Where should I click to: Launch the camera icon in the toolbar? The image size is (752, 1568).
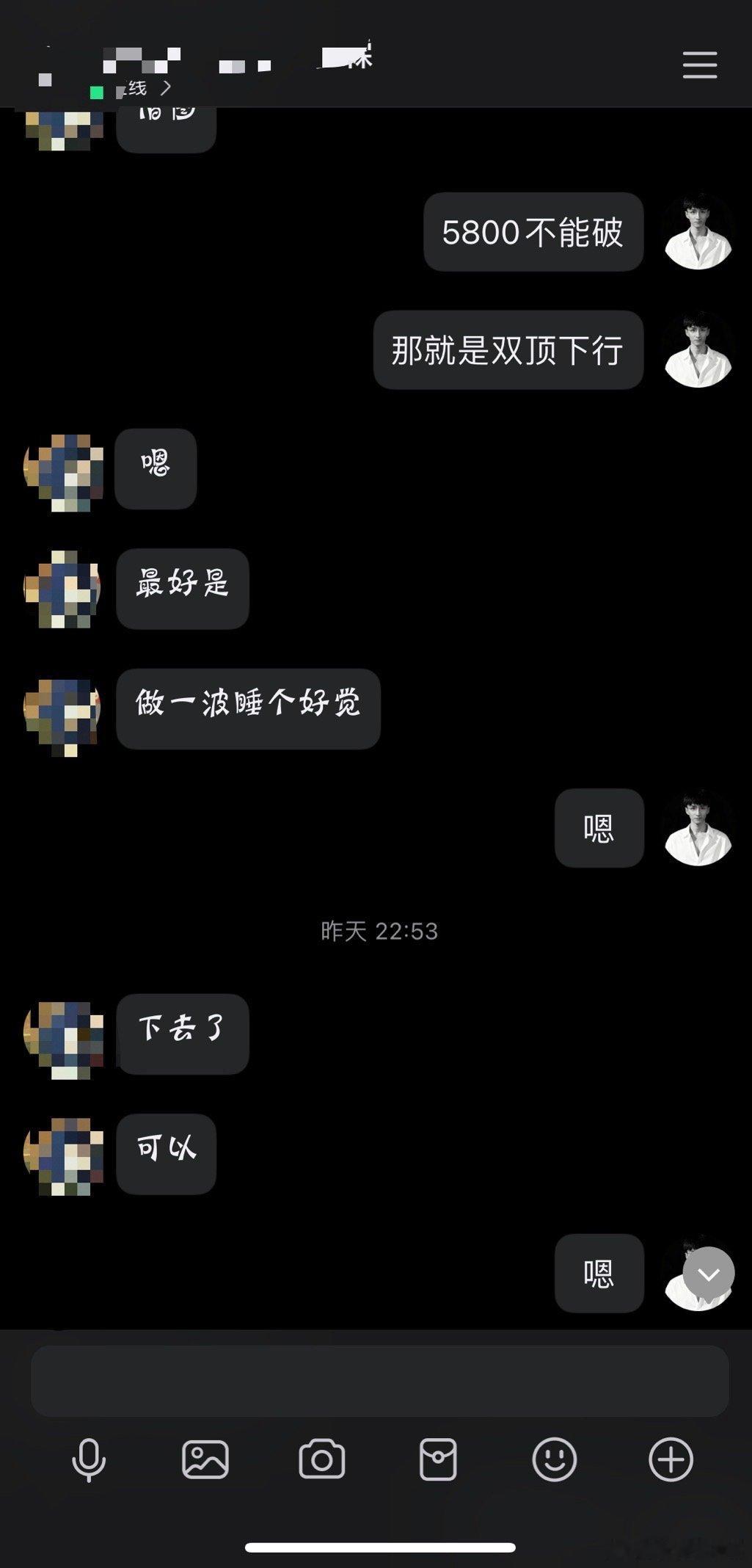pos(321,1462)
